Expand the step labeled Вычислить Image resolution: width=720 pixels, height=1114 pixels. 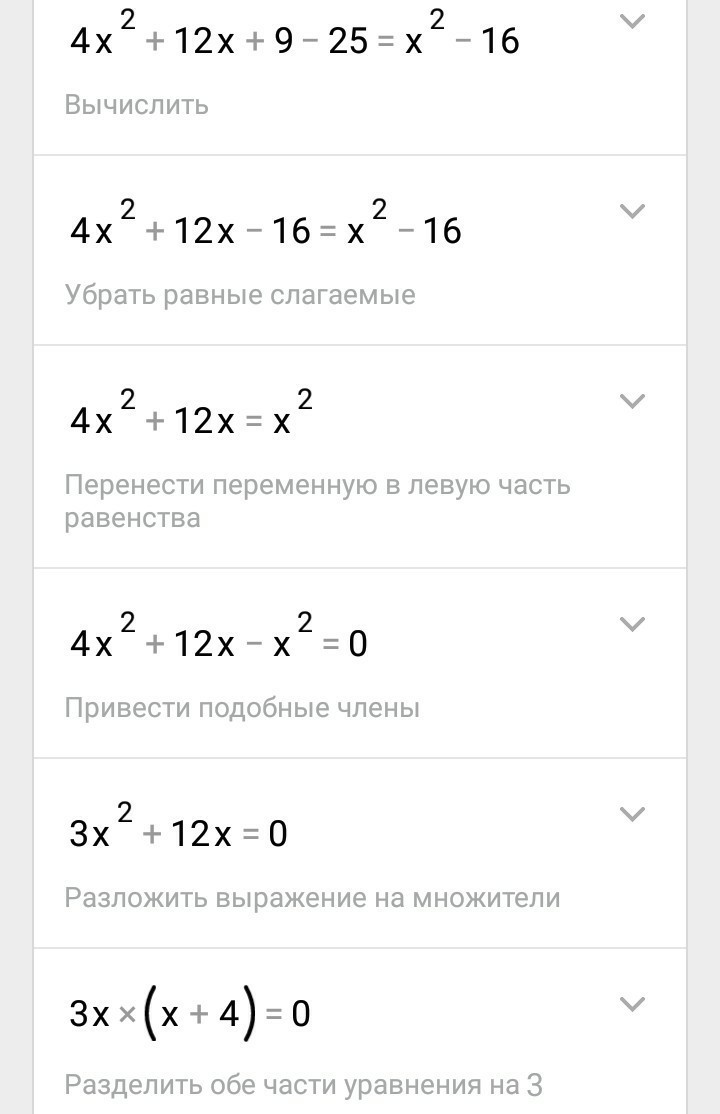(632, 21)
